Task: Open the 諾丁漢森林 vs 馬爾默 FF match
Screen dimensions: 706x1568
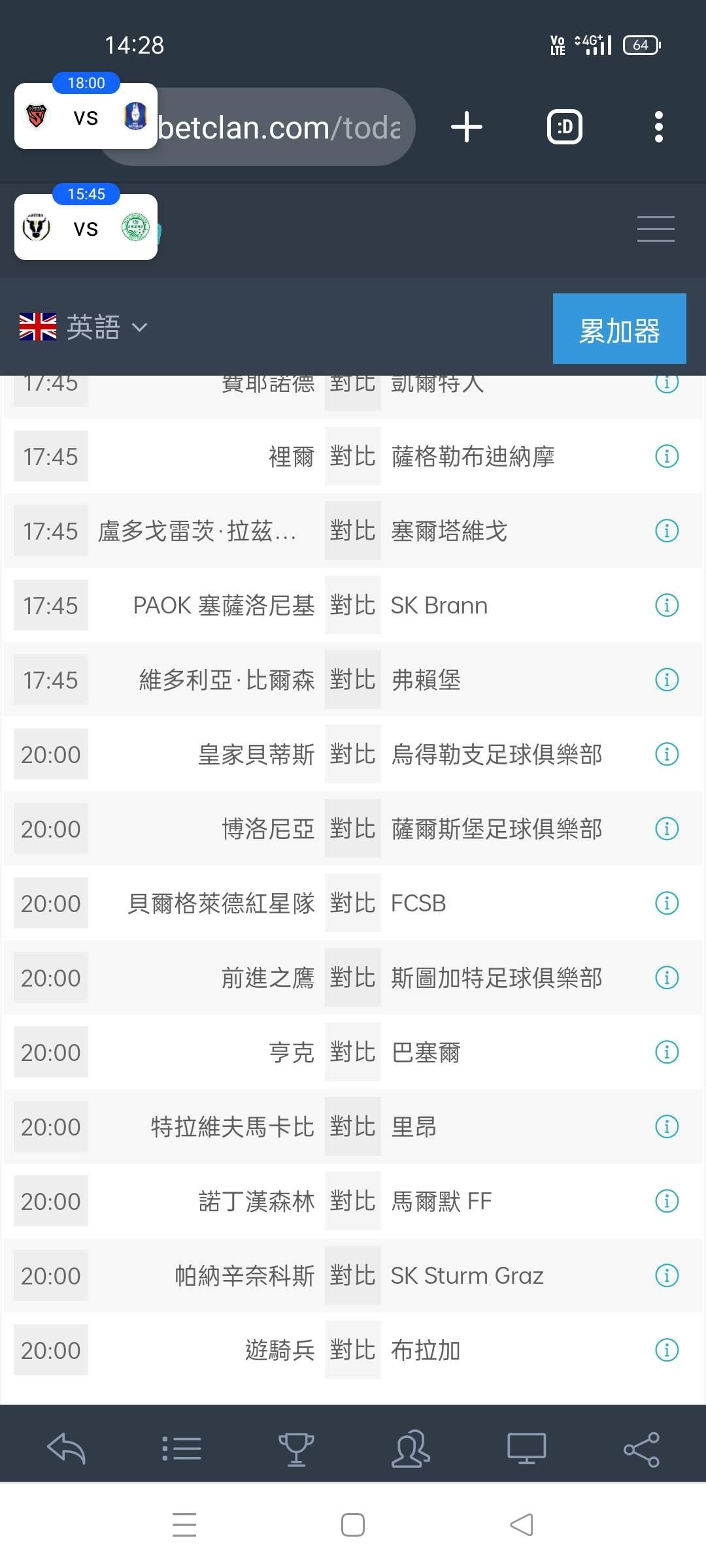Action: [x=353, y=1201]
